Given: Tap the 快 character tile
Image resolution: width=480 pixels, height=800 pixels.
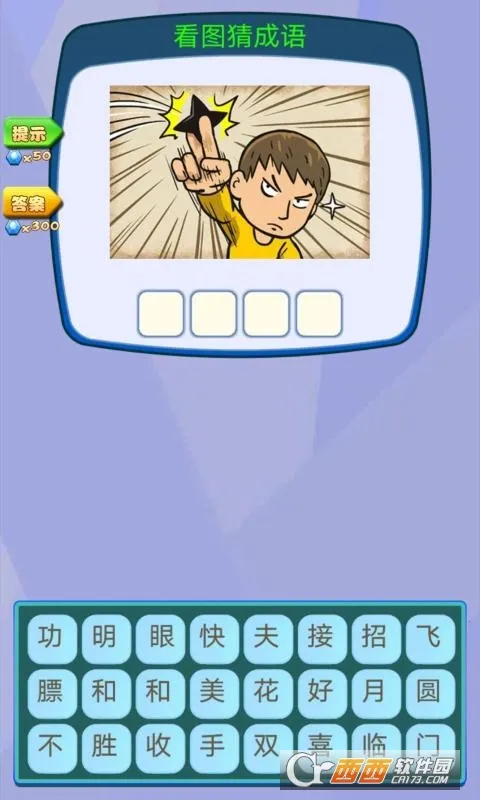Looking at the screenshot, I should tap(214, 639).
